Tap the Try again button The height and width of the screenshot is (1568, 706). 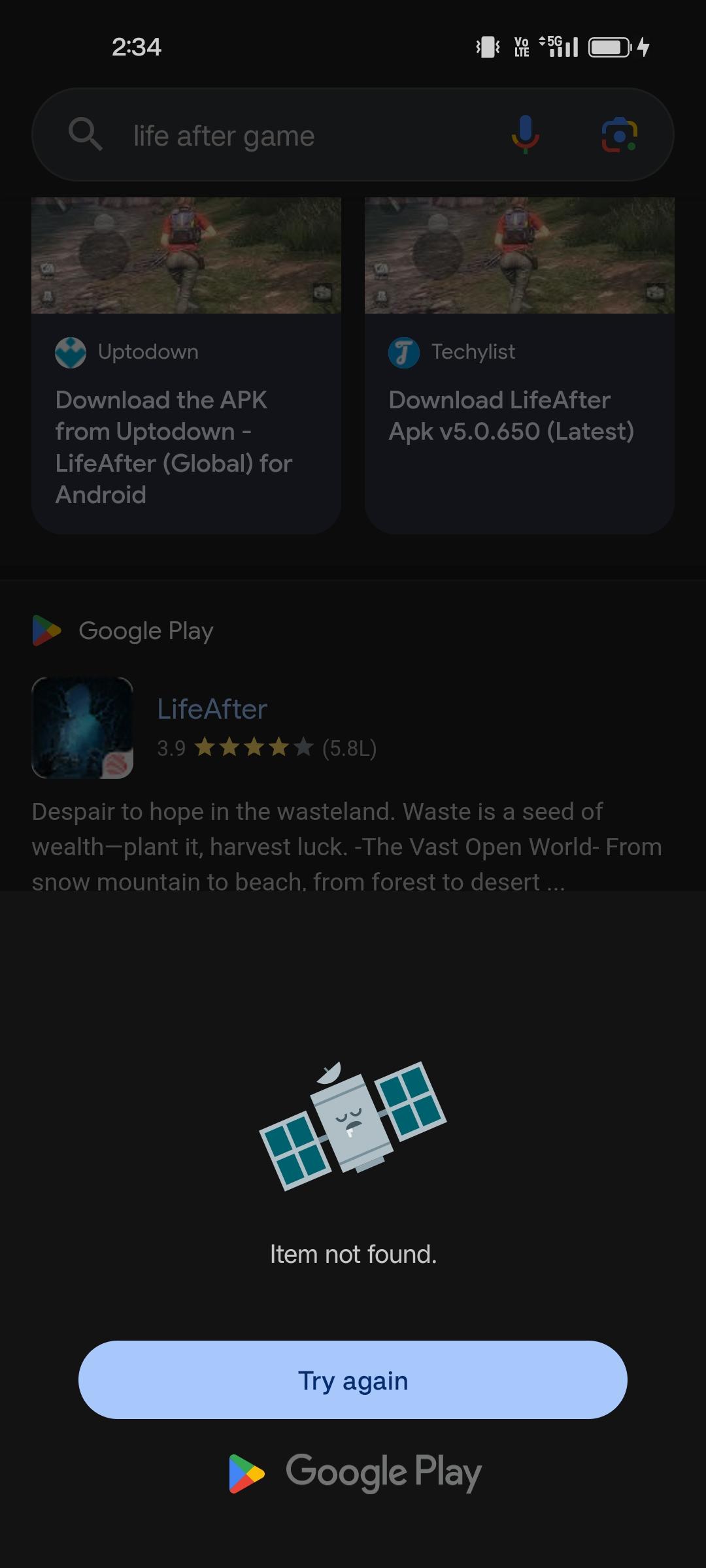353,1380
